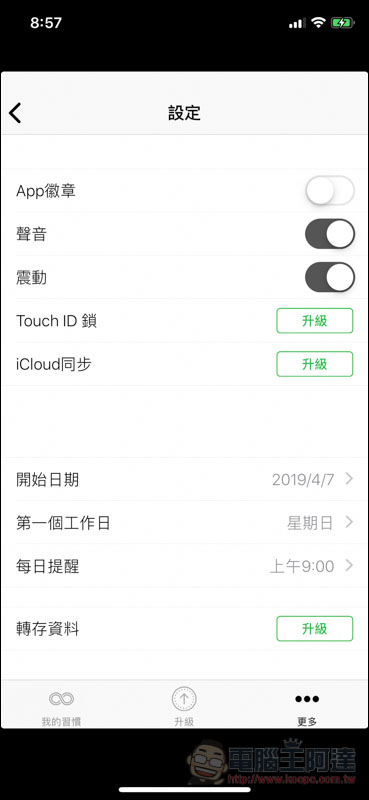Open the 升級 tab in bottom bar
Viewport: 369px width, 800px height.
(x=184, y=705)
